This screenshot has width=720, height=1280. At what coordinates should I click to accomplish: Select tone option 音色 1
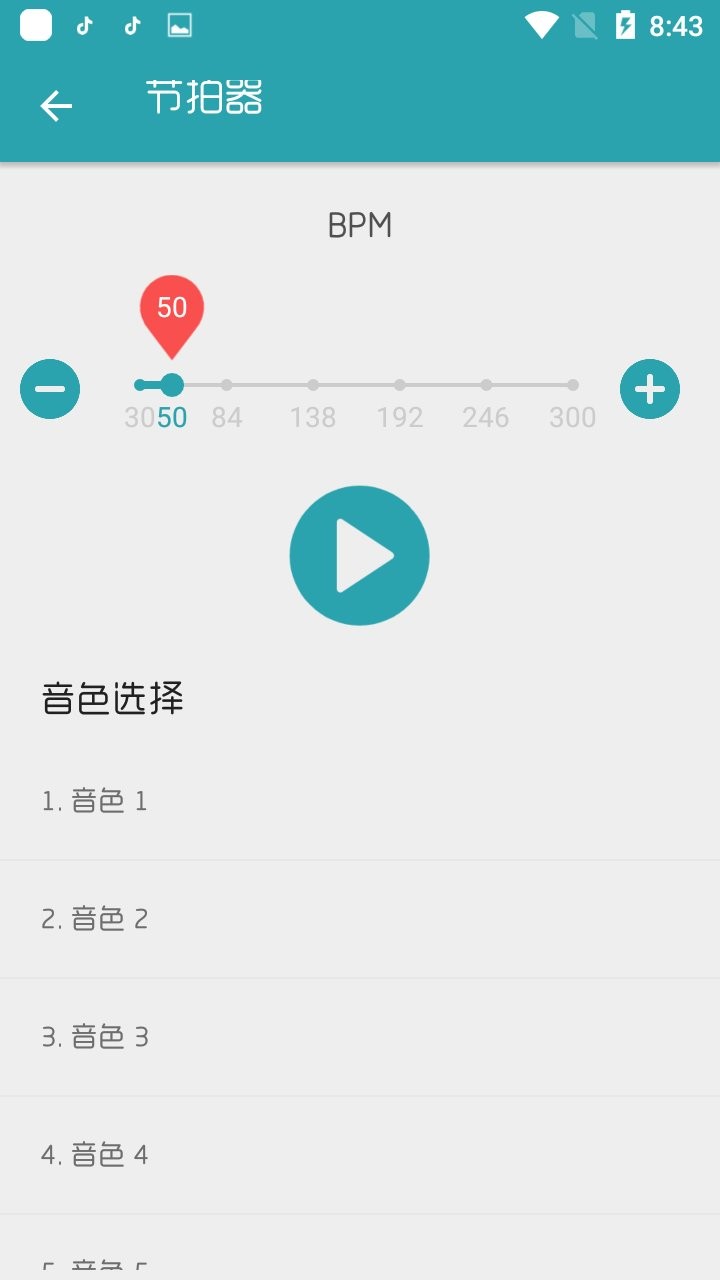[95, 800]
